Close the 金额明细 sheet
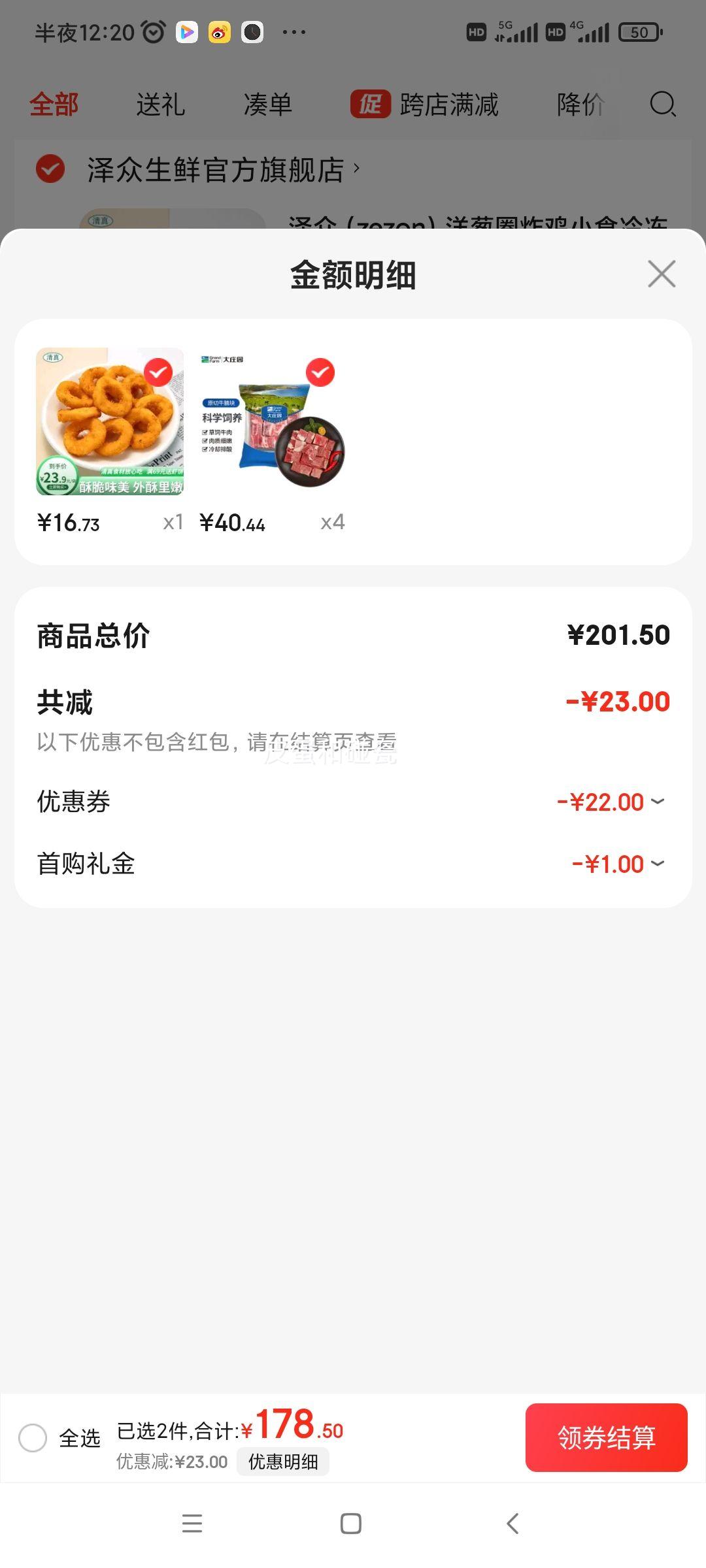Viewport: 706px width, 1568px height. coord(662,274)
